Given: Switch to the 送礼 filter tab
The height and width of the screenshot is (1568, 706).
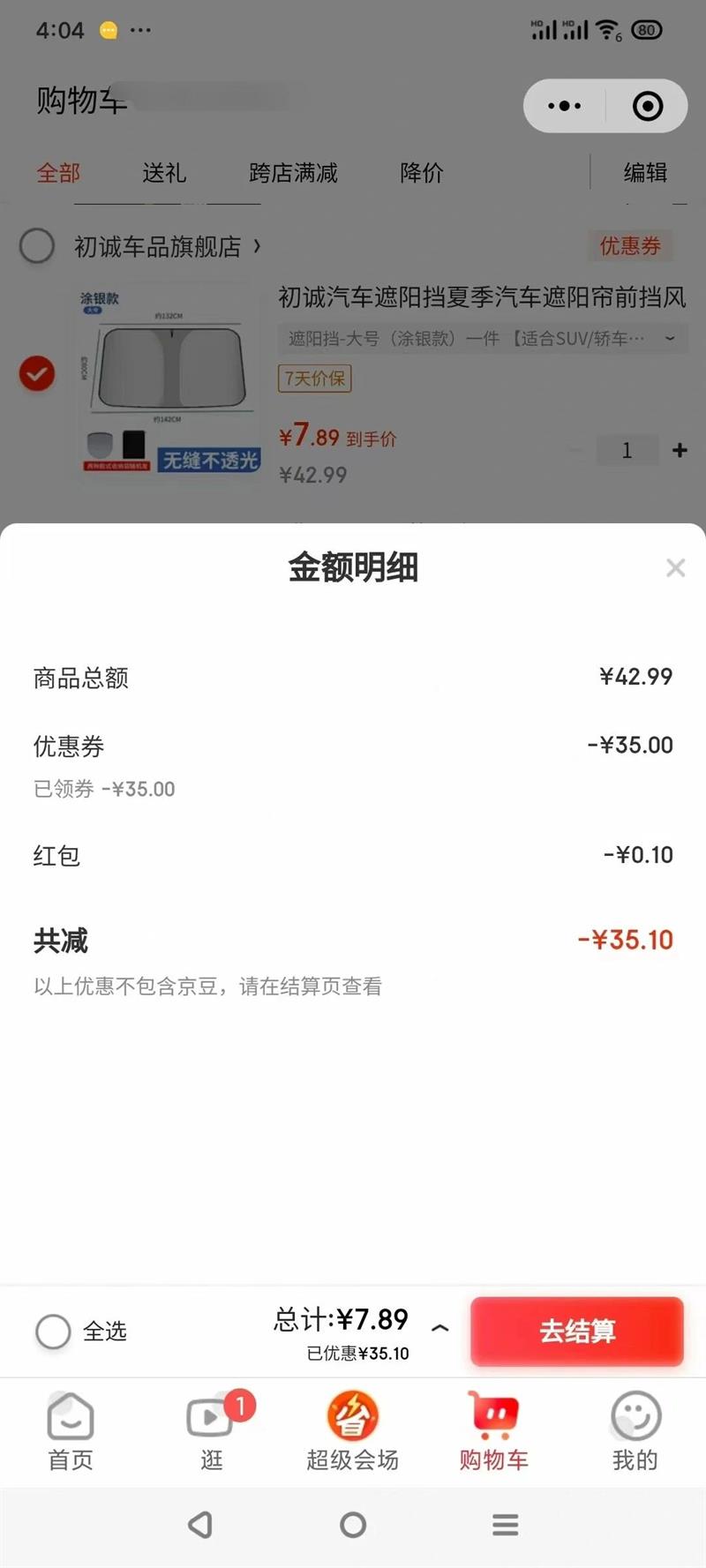Looking at the screenshot, I should click(164, 173).
